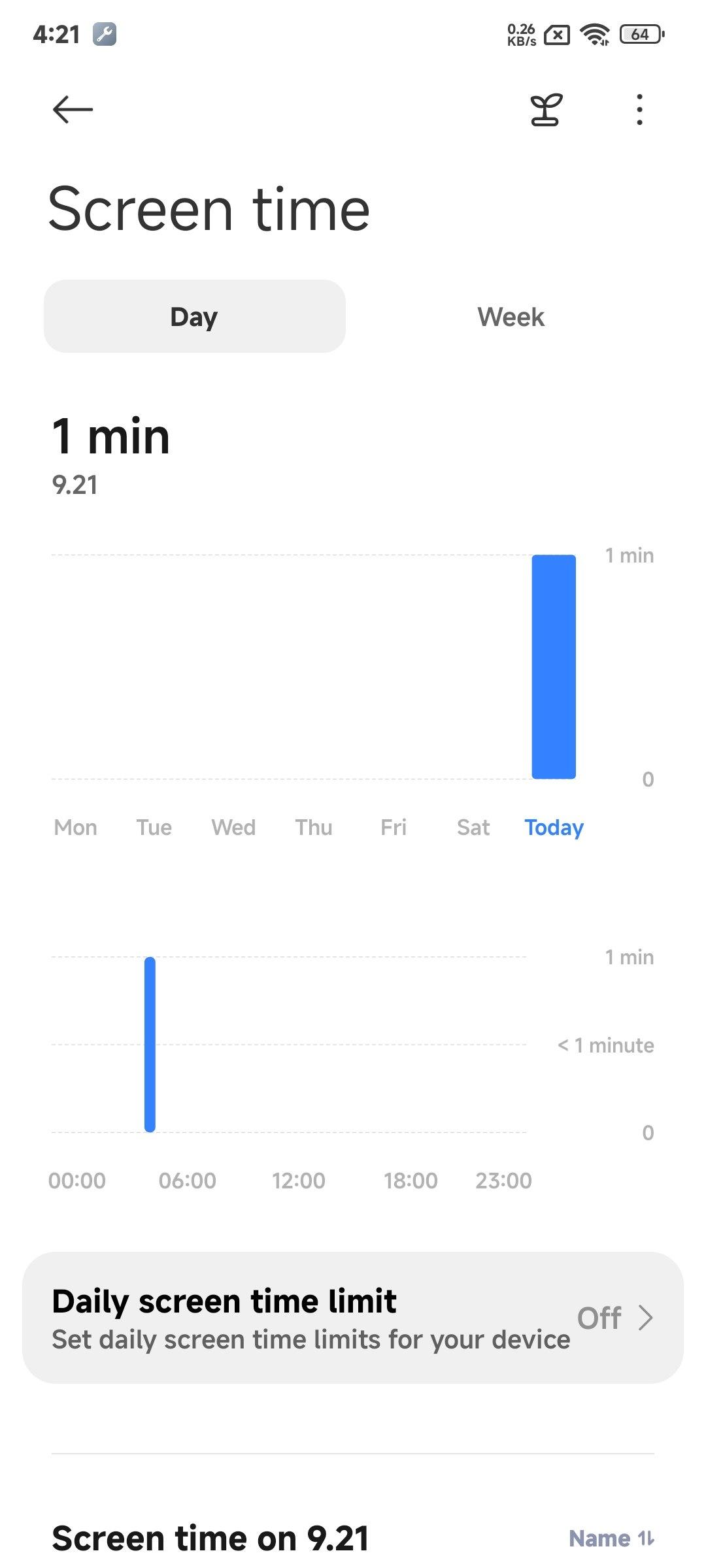Go back using the arrow icon
The height and width of the screenshot is (1568, 706).
pyautogui.click(x=73, y=109)
